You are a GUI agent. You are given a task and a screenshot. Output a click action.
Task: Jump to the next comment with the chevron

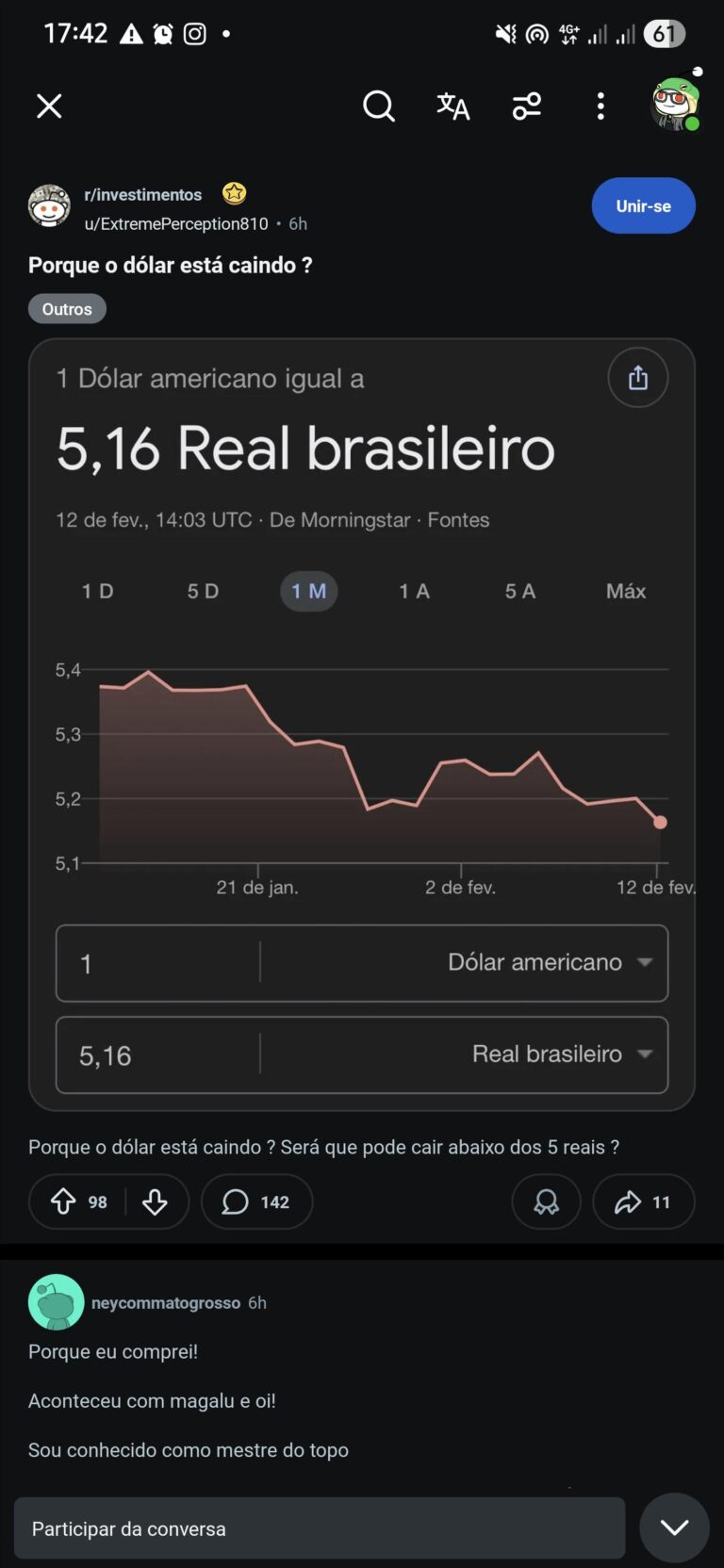click(674, 1527)
